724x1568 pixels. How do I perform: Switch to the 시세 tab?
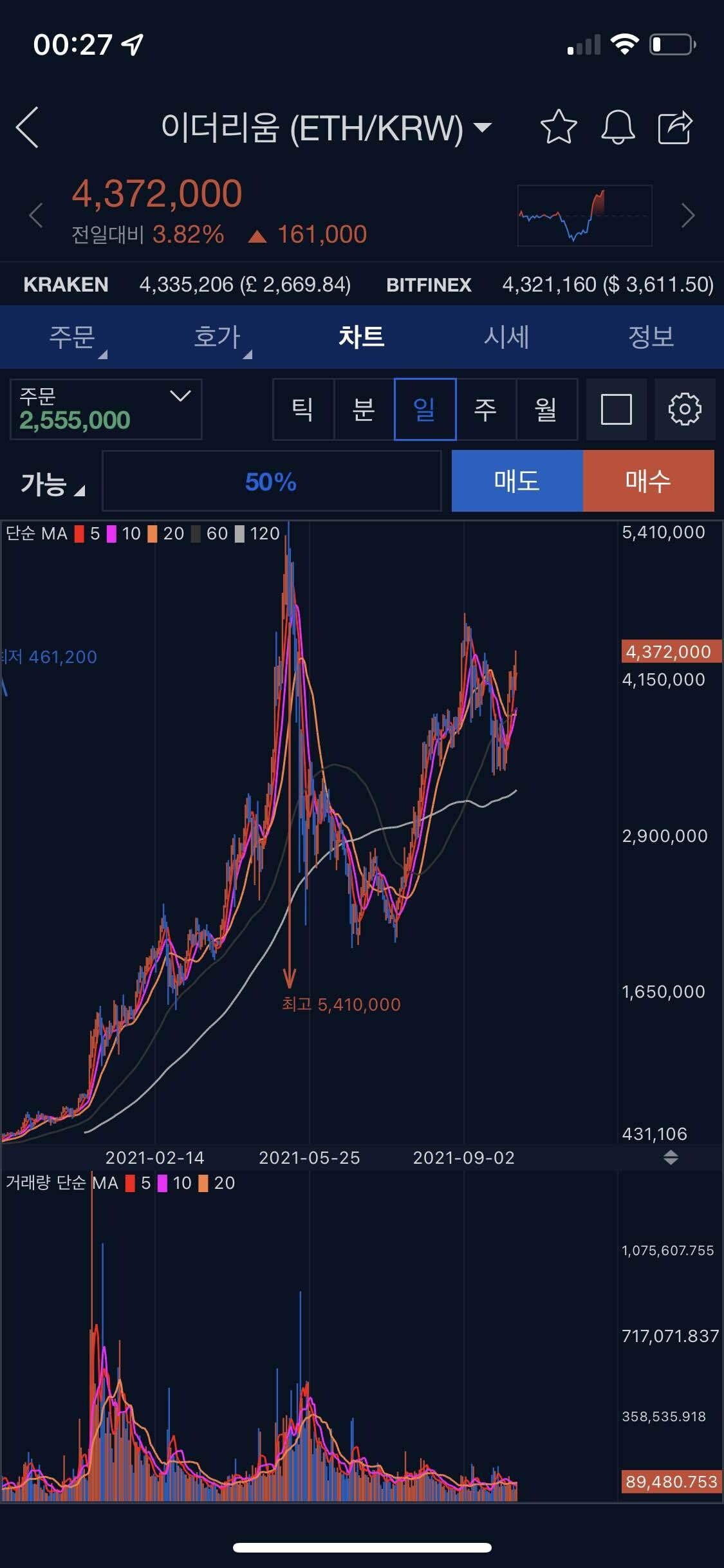coord(506,337)
